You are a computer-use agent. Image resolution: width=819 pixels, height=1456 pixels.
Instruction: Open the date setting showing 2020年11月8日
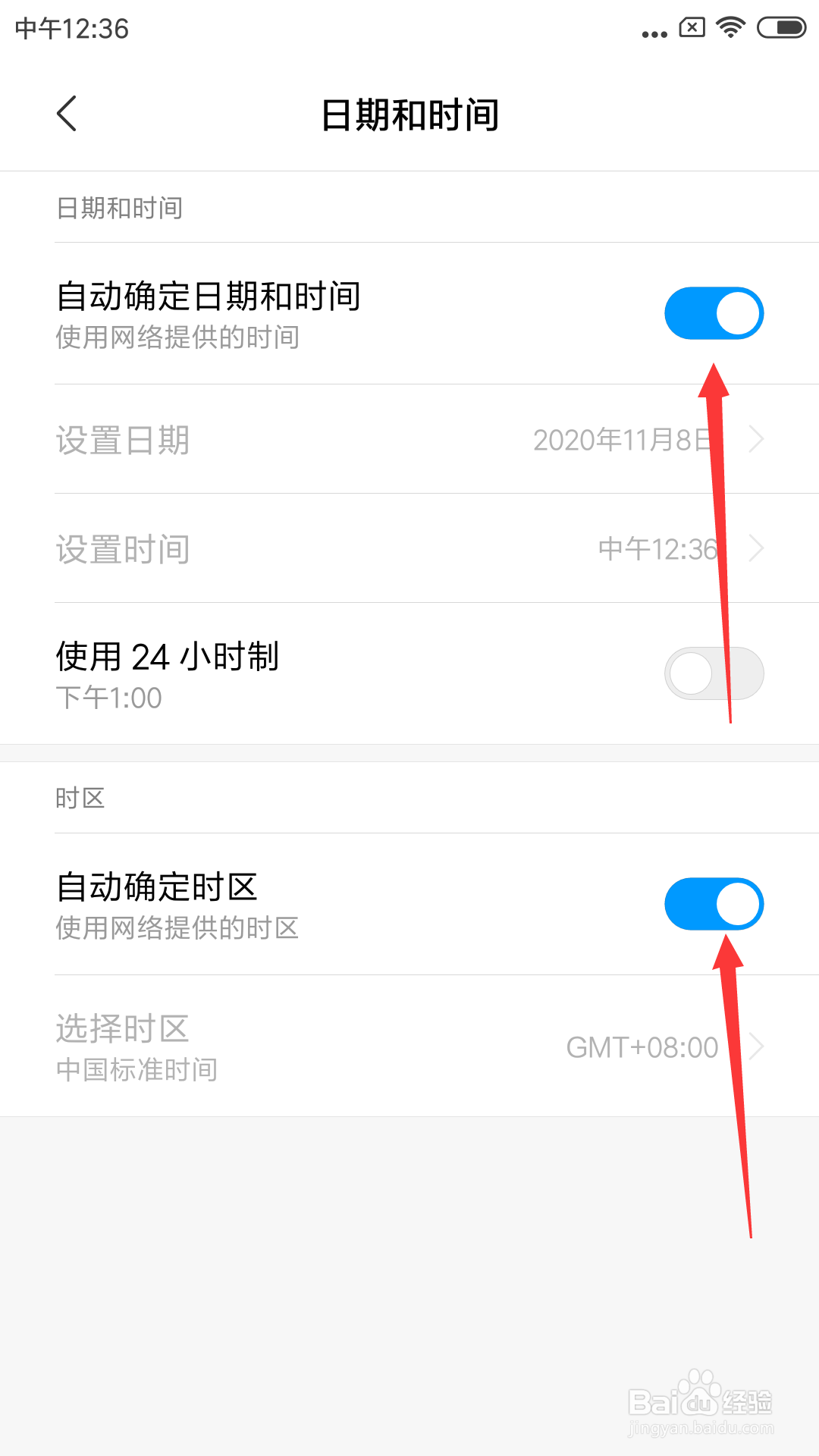coord(622,440)
